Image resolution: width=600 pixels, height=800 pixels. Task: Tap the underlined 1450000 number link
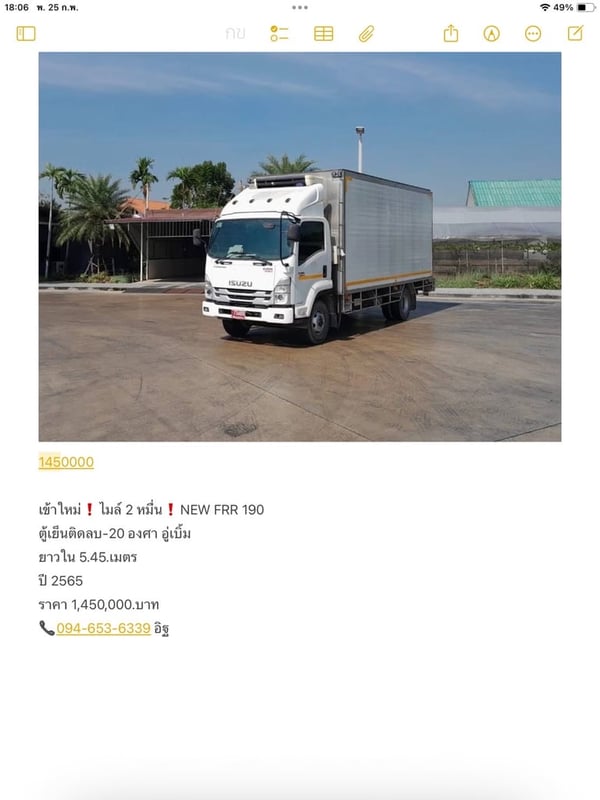(66, 462)
